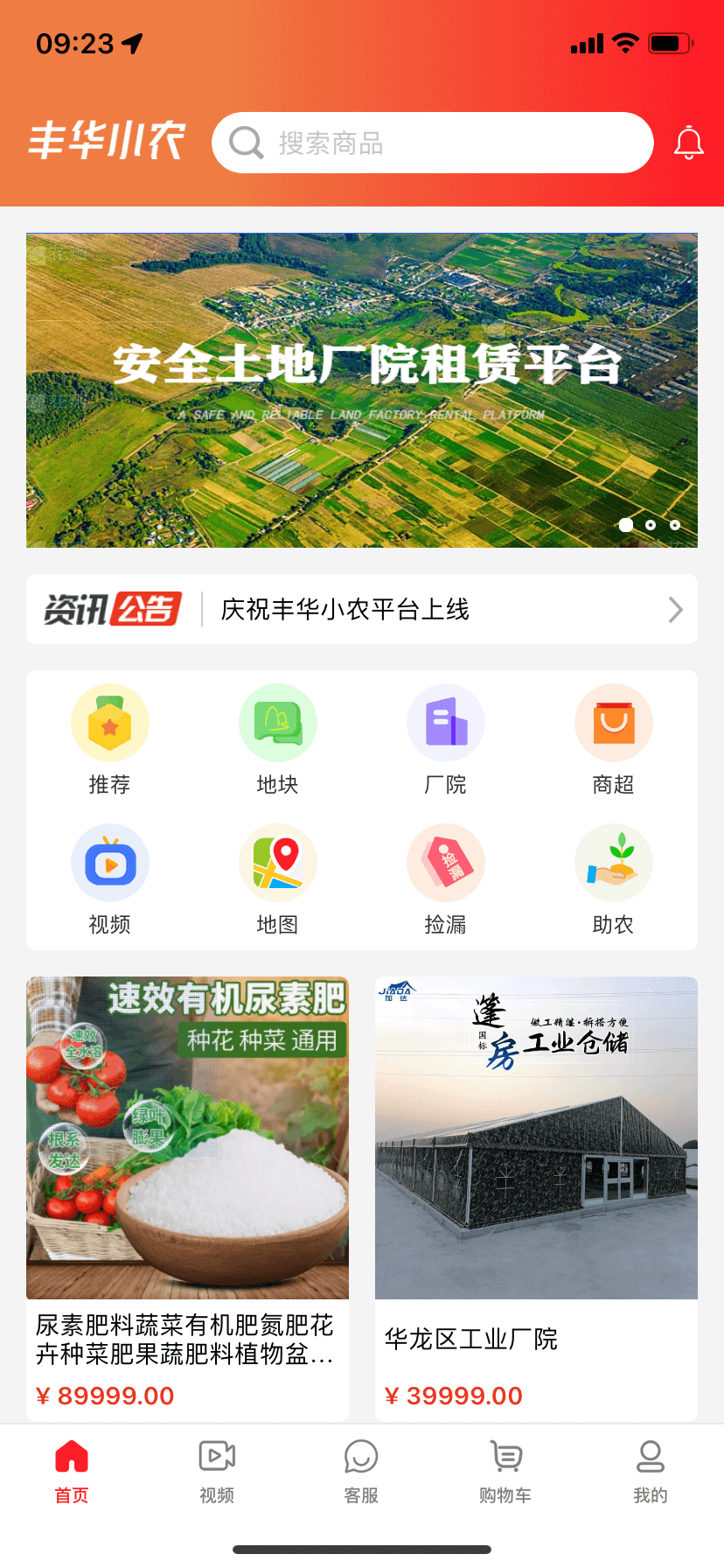Open the notification bell

689,142
